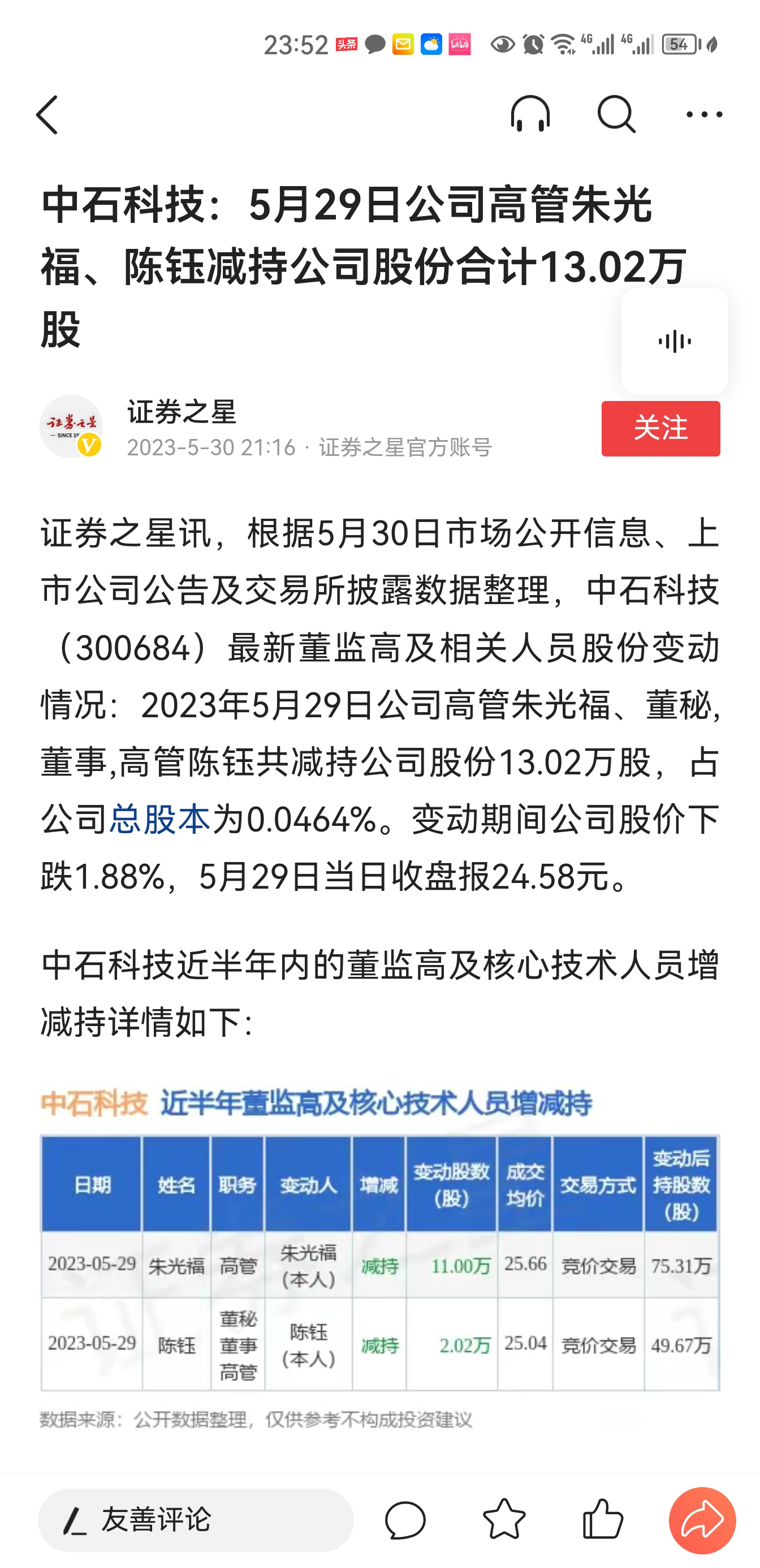The image size is (760, 1568).
Task: Open search from the top bar
Action: [616, 114]
